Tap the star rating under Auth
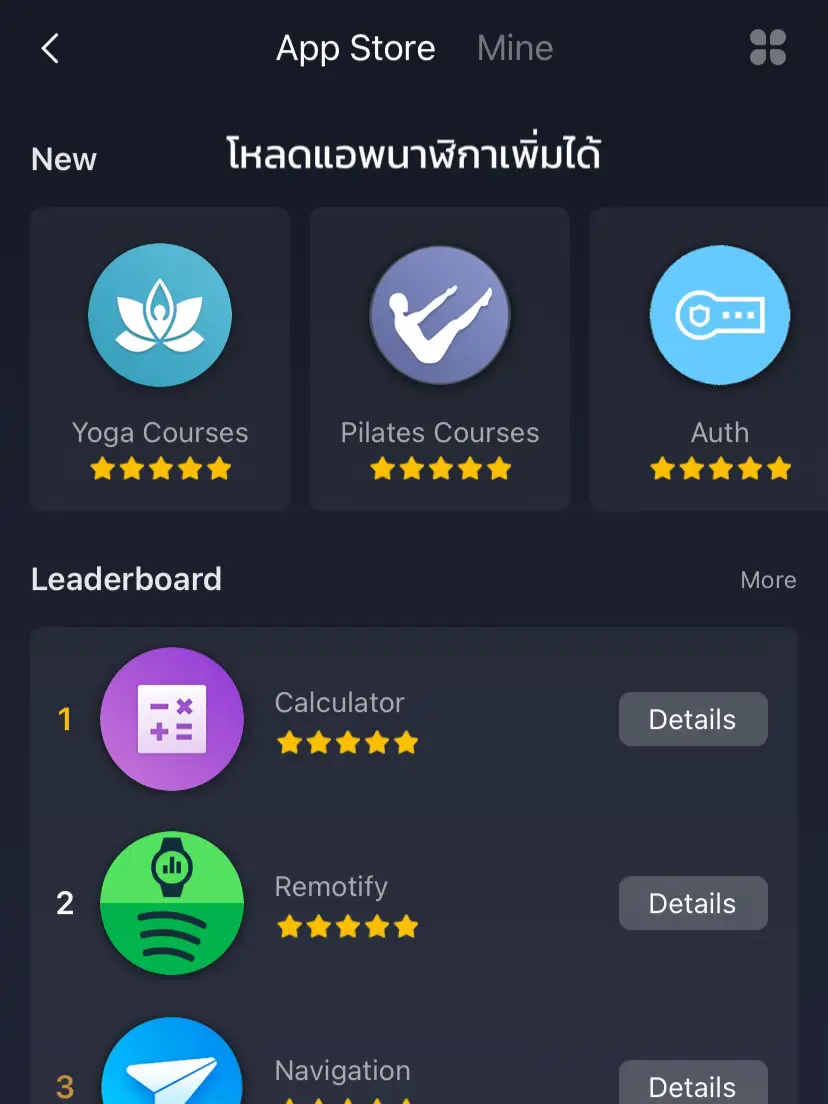Screen dimensions: 828x1104 (720, 468)
